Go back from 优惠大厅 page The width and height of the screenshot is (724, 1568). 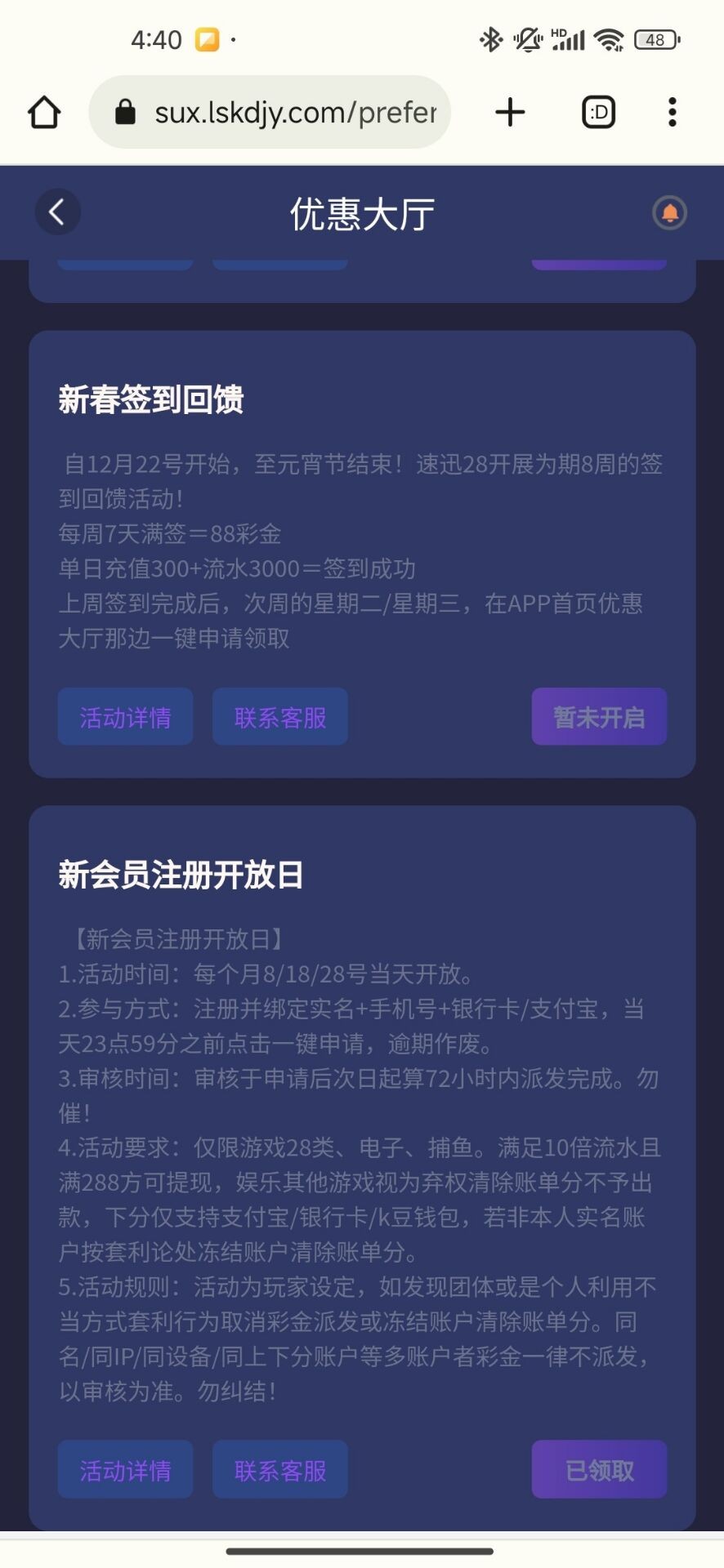57,212
